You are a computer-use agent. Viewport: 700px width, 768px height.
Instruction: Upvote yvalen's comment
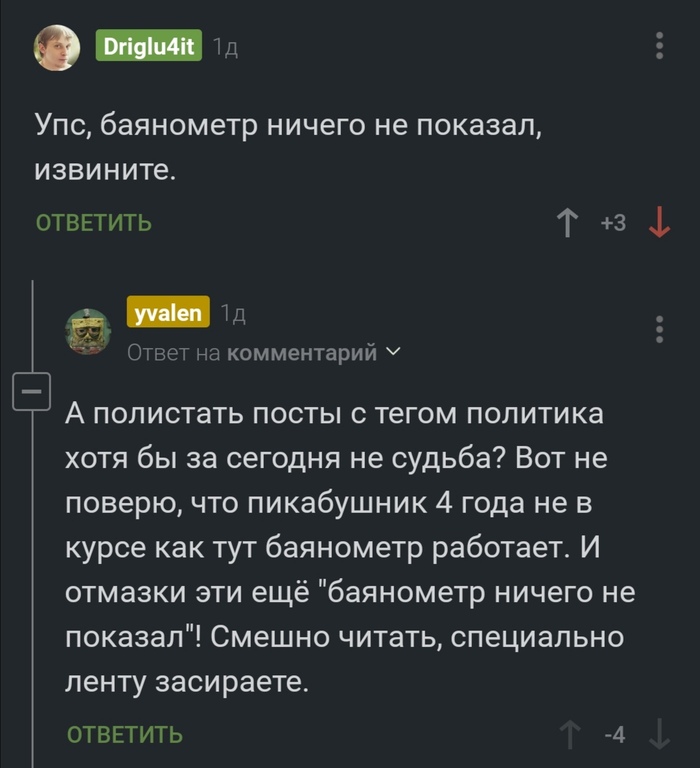click(570, 735)
